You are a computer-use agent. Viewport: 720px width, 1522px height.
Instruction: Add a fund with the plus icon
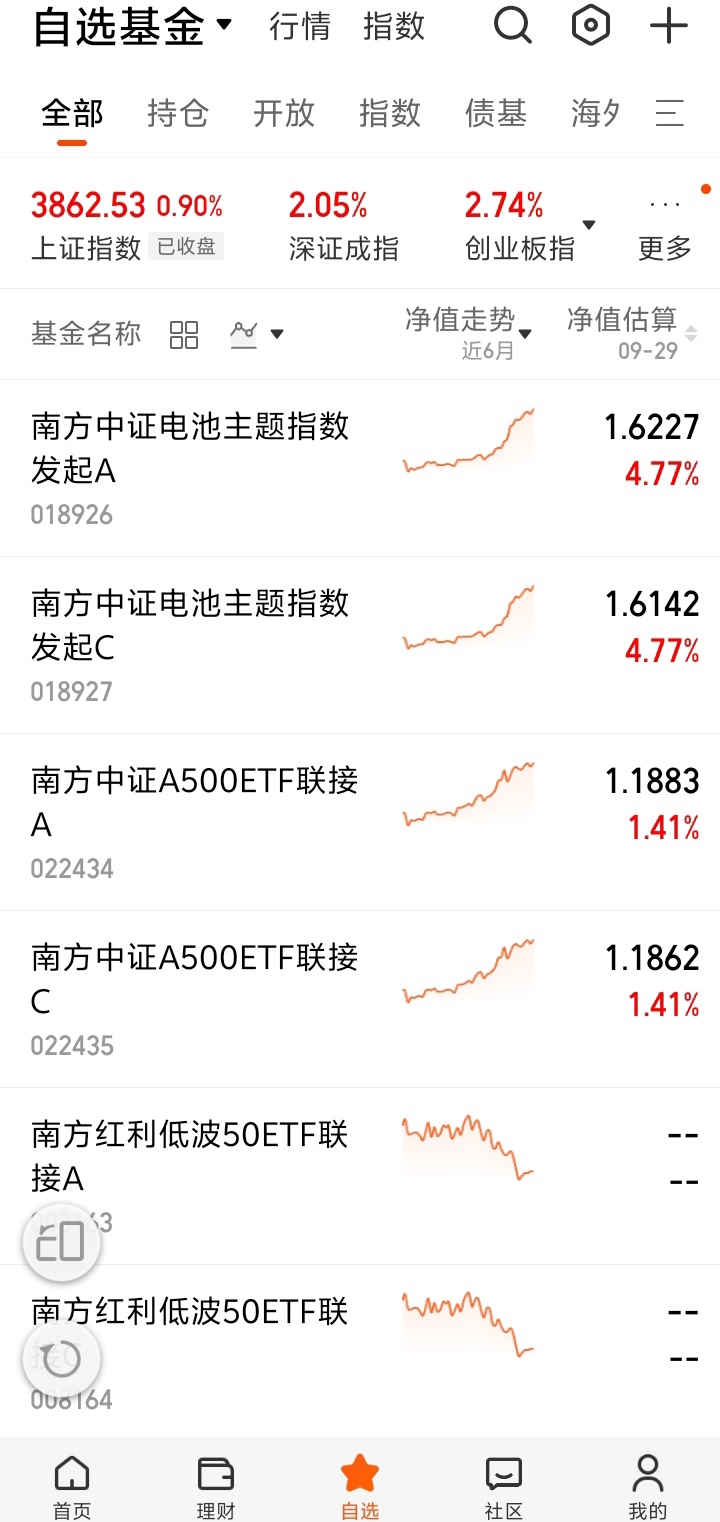click(668, 27)
